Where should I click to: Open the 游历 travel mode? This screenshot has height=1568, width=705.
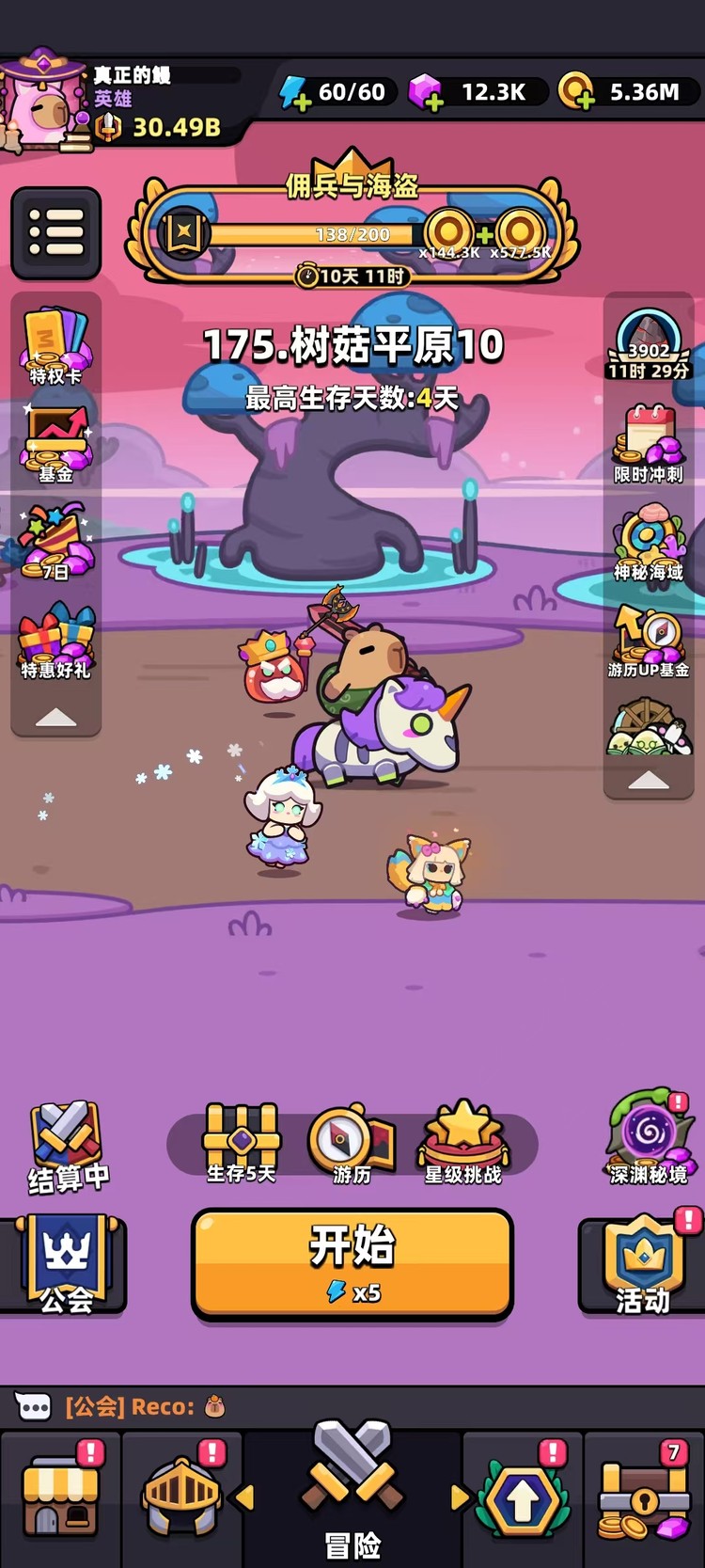pos(352,1143)
